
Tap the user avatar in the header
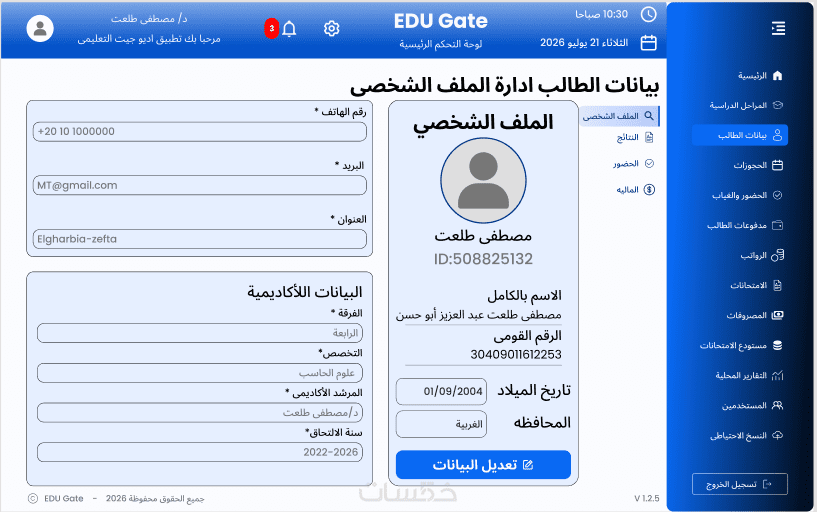click(40, 29)
